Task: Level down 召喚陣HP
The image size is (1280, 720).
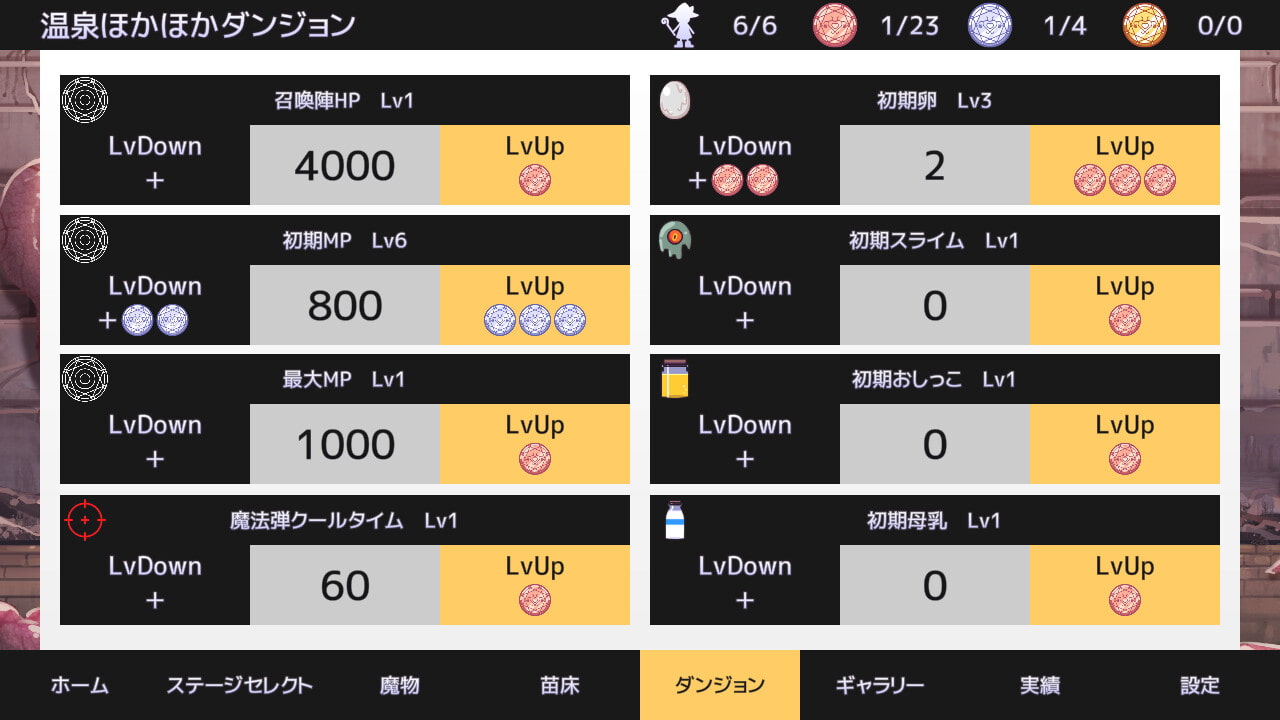Action: [x=155, y=165]
